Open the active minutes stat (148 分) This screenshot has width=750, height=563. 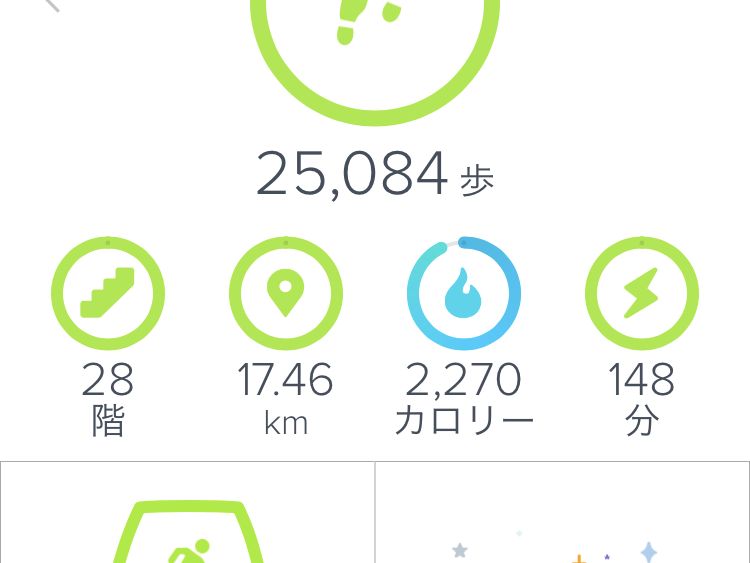tap(641, 294)
